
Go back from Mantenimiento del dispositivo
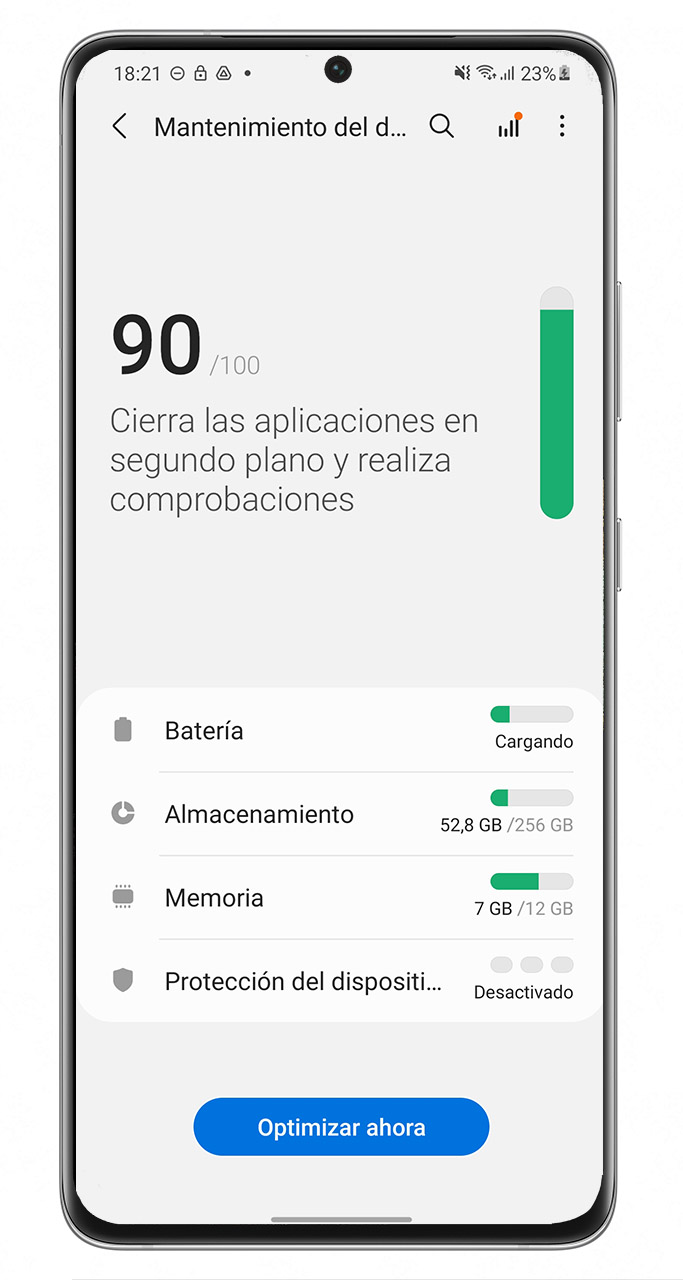coord(120,126)
